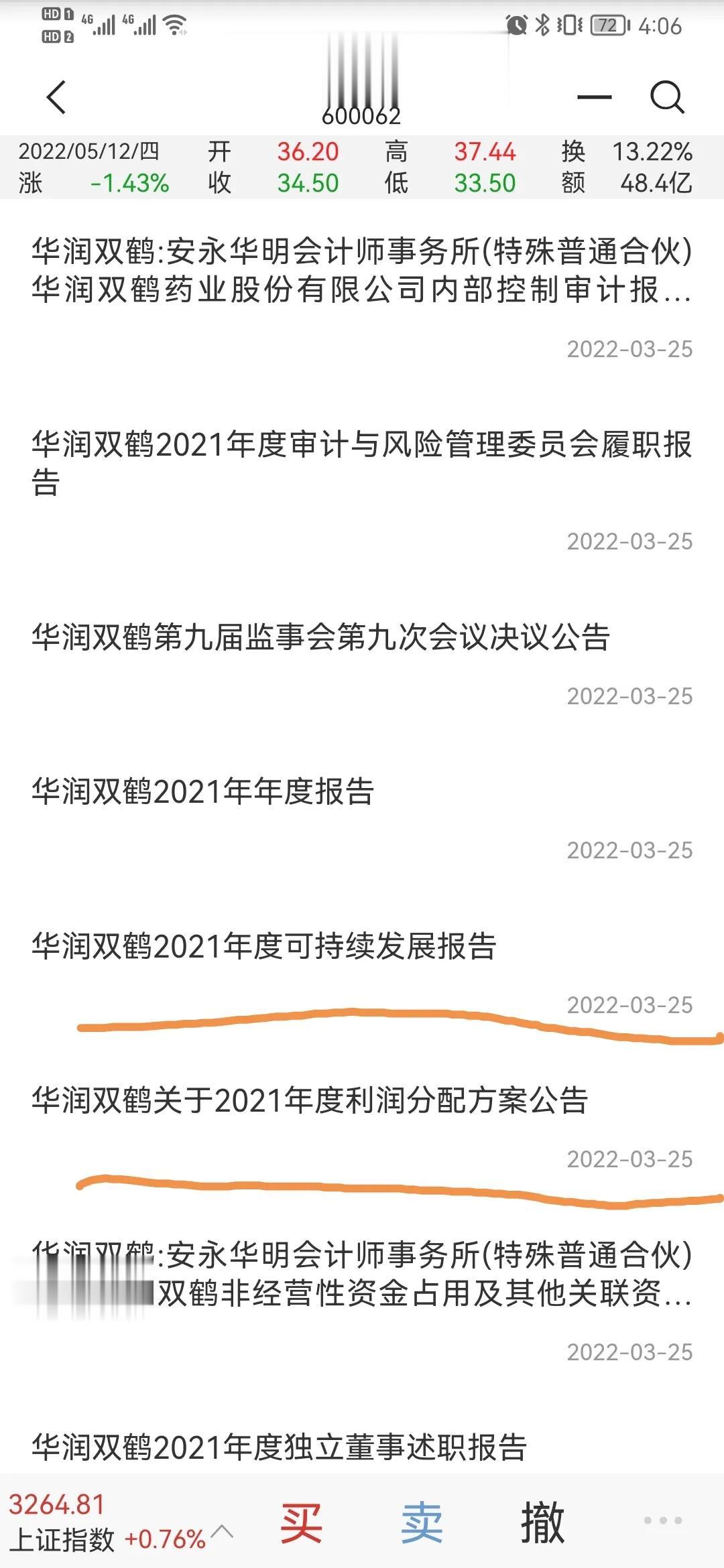Tap the blue 卖 sell button
Screen dimensions: 724x1568
tap(422, 1522)
